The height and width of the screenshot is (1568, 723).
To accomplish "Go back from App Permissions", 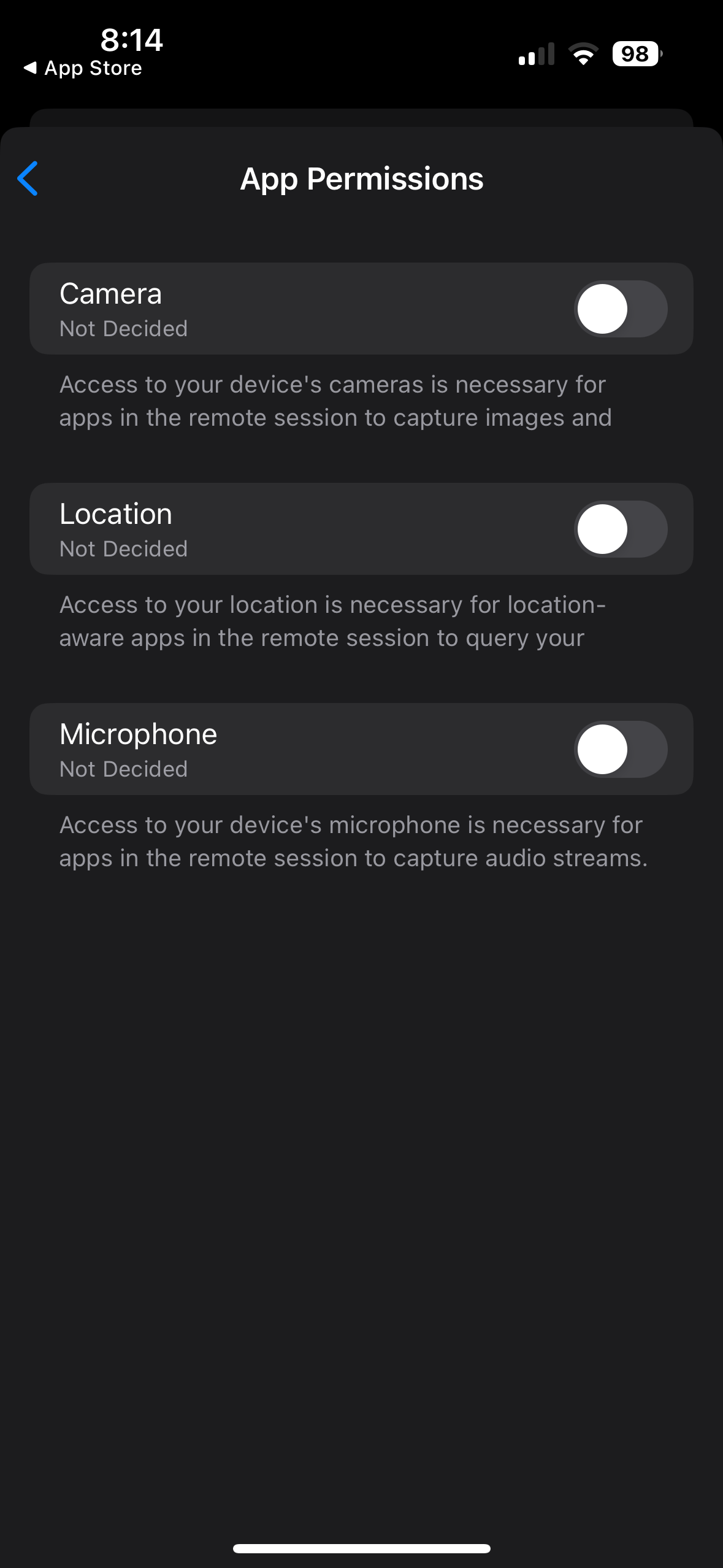I will tap(28, 179).
